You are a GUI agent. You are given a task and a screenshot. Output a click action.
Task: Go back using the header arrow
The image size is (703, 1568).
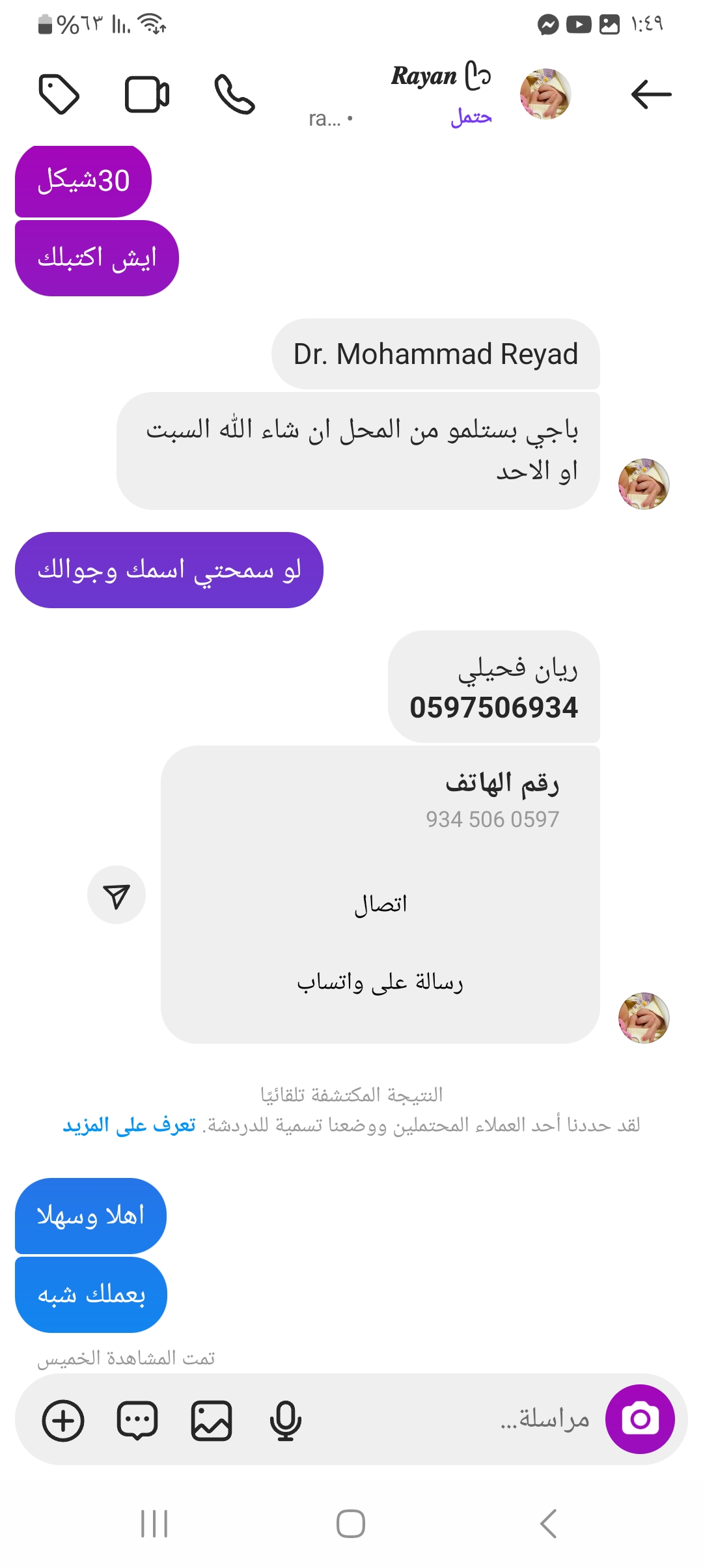[651, 94]
